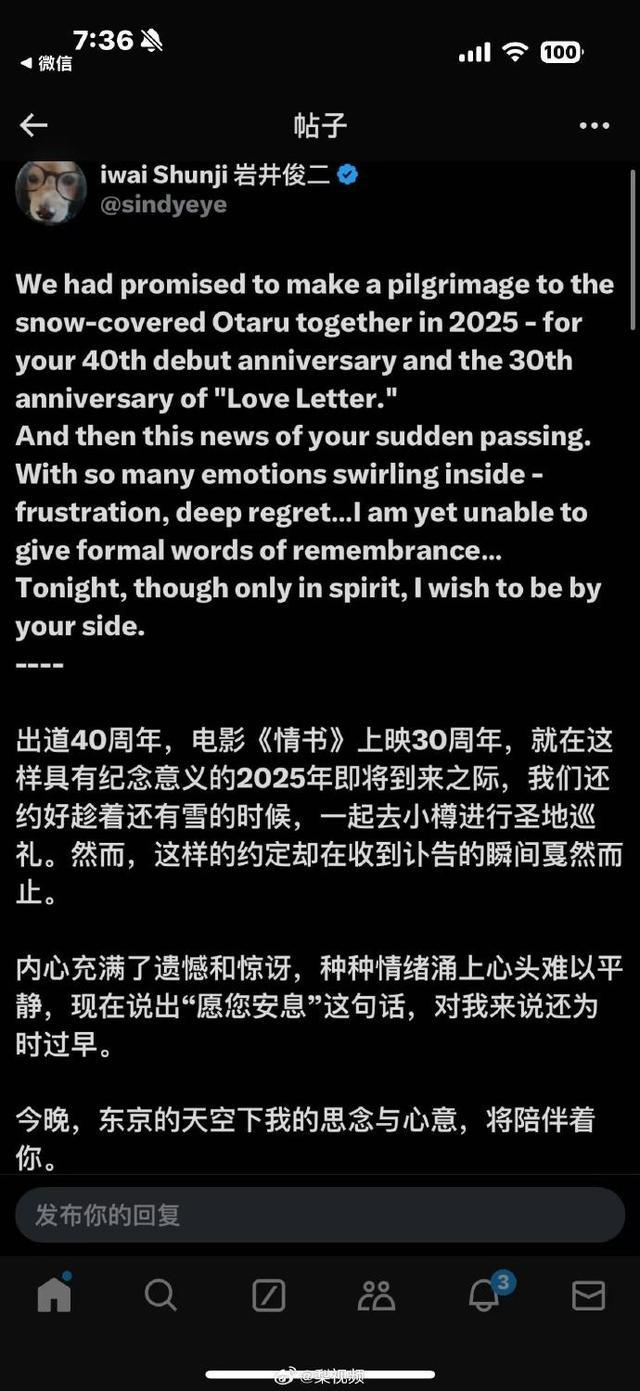Open the Grok tab
Screen dimensions: 640x1391
pyautogui.click(x=268, y=1296)
